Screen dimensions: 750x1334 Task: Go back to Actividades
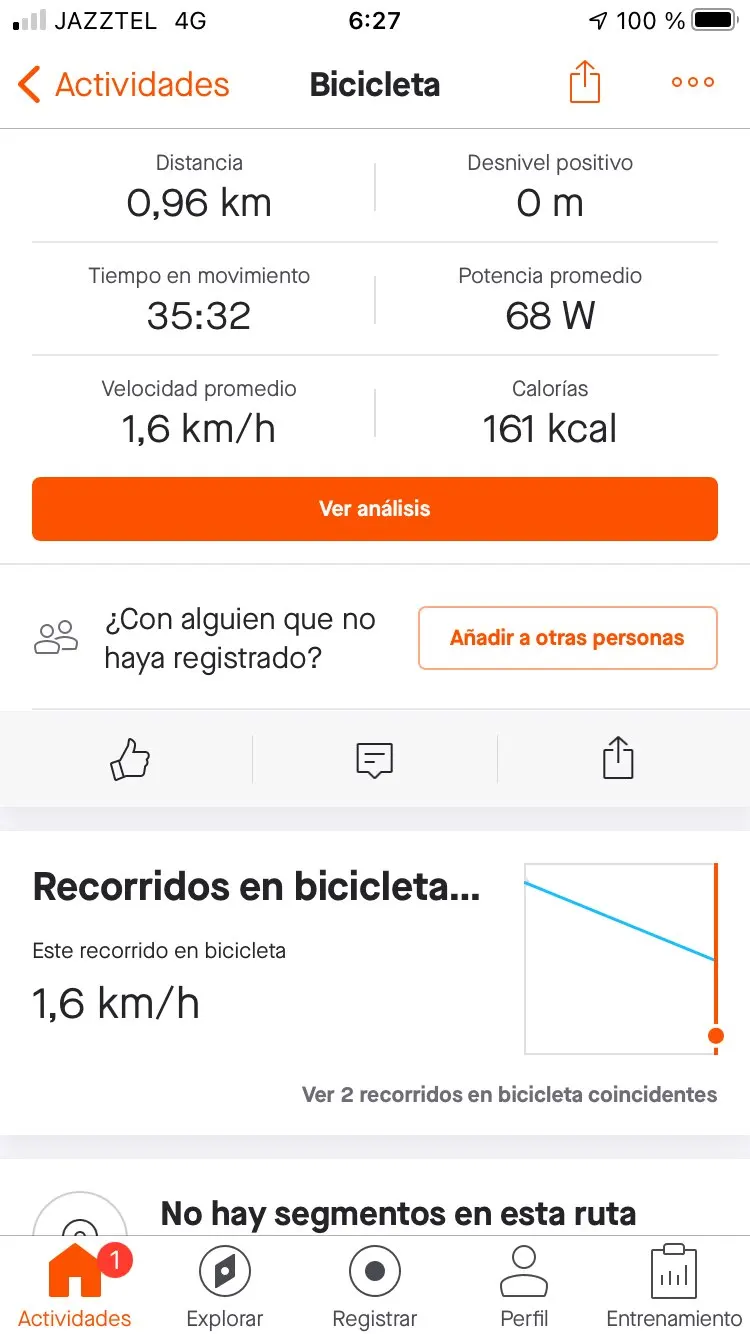point(124,85)
